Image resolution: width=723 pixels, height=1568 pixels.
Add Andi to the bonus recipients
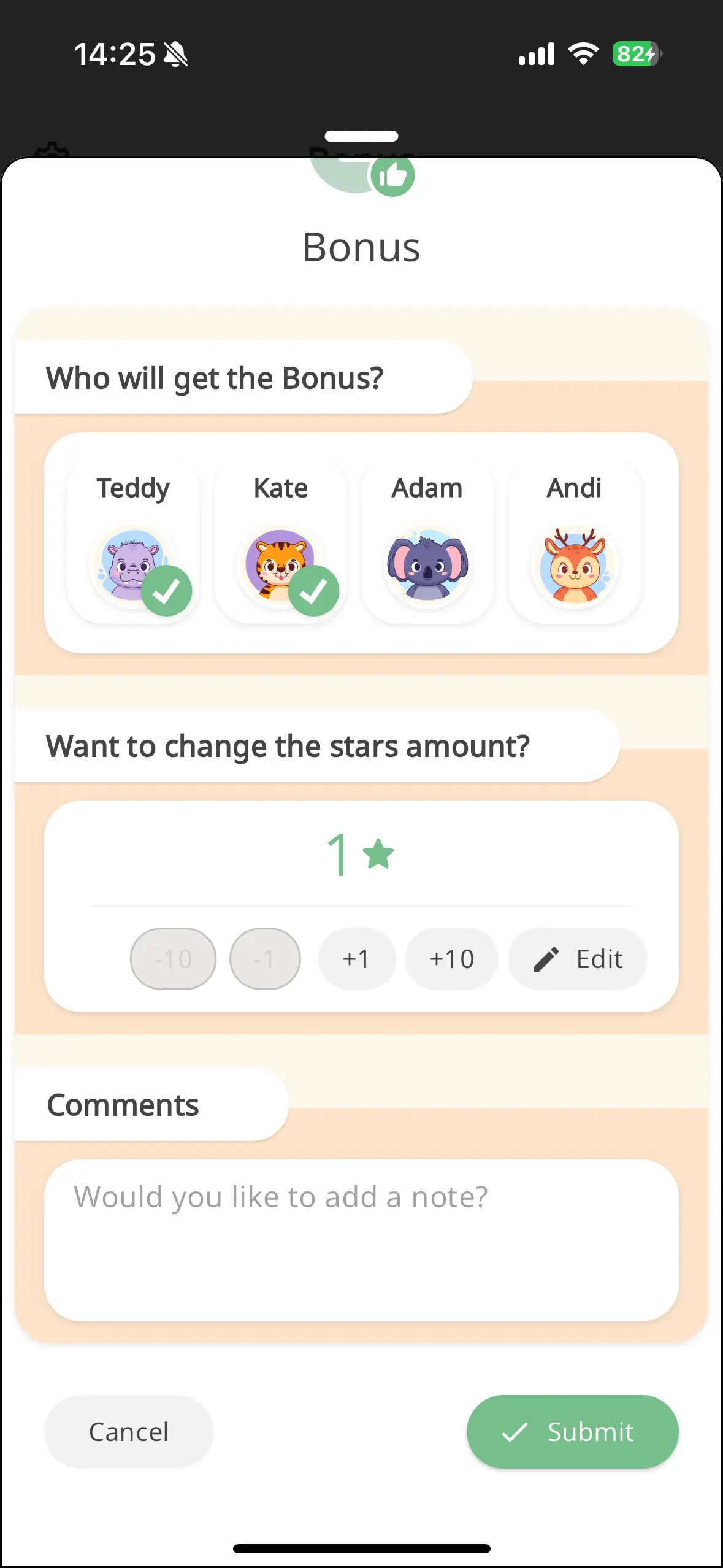click(x=575, y=541)
